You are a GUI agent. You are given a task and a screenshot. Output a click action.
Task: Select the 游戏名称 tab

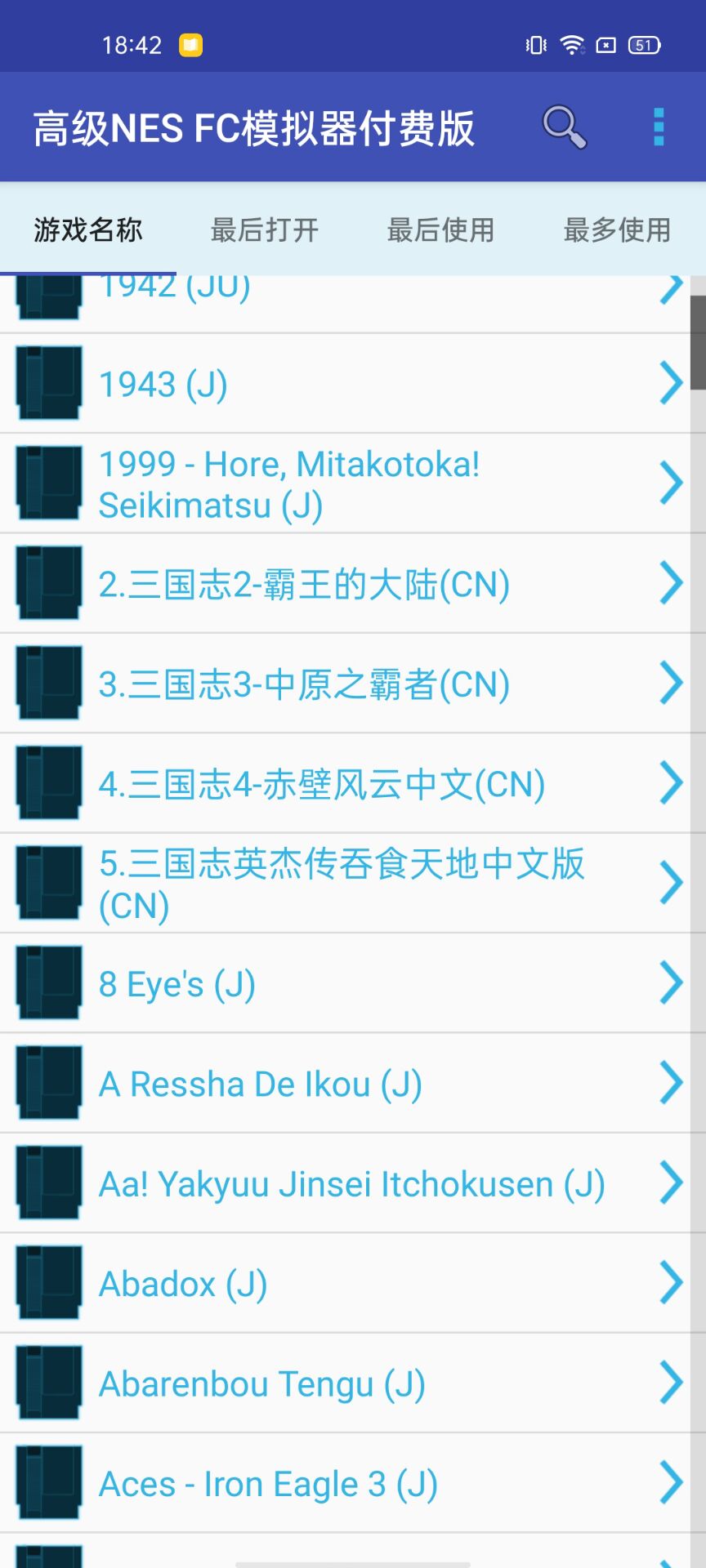click(x=88, y=229)
